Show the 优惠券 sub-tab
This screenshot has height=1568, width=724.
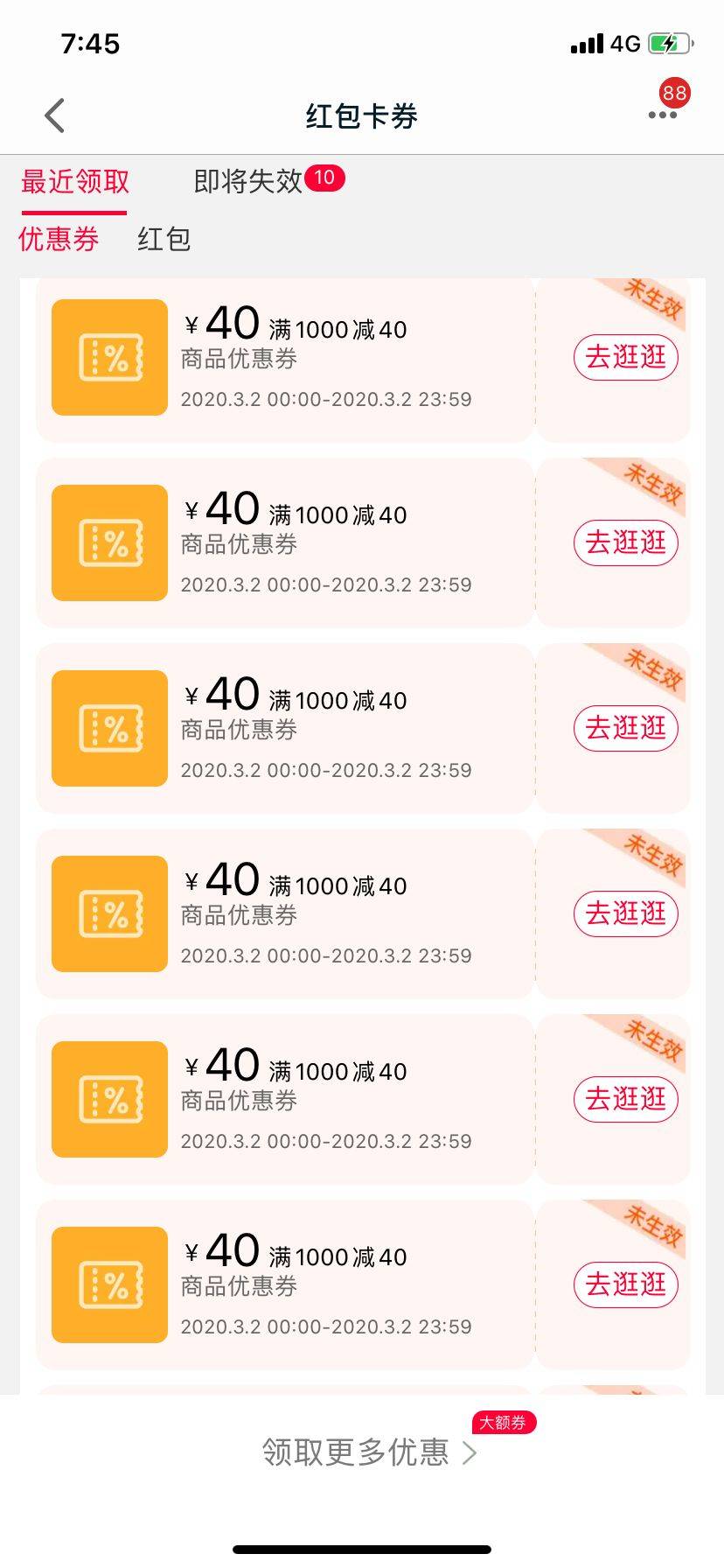59,239
